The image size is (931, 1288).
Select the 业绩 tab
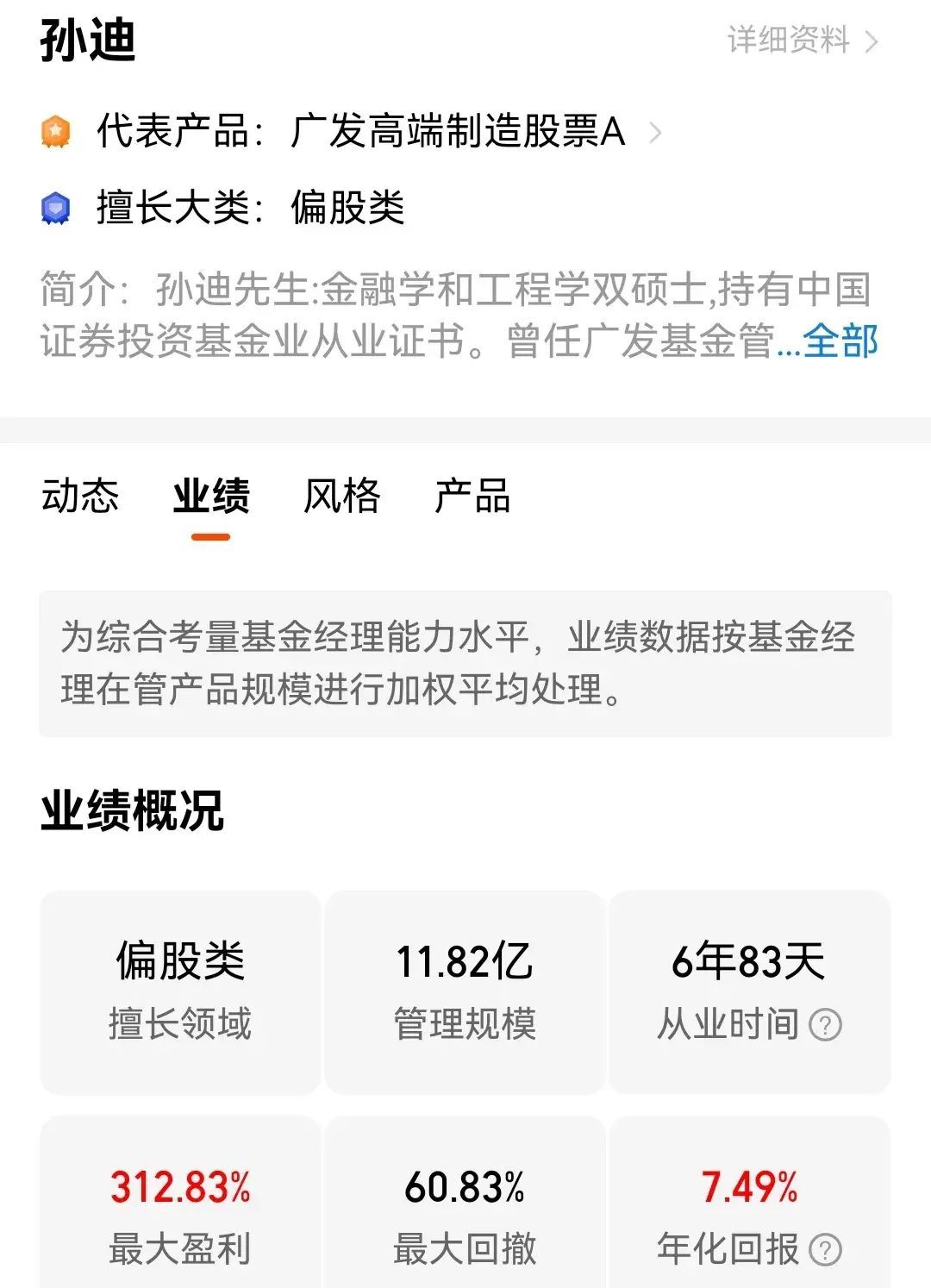(x=211, y=496)
